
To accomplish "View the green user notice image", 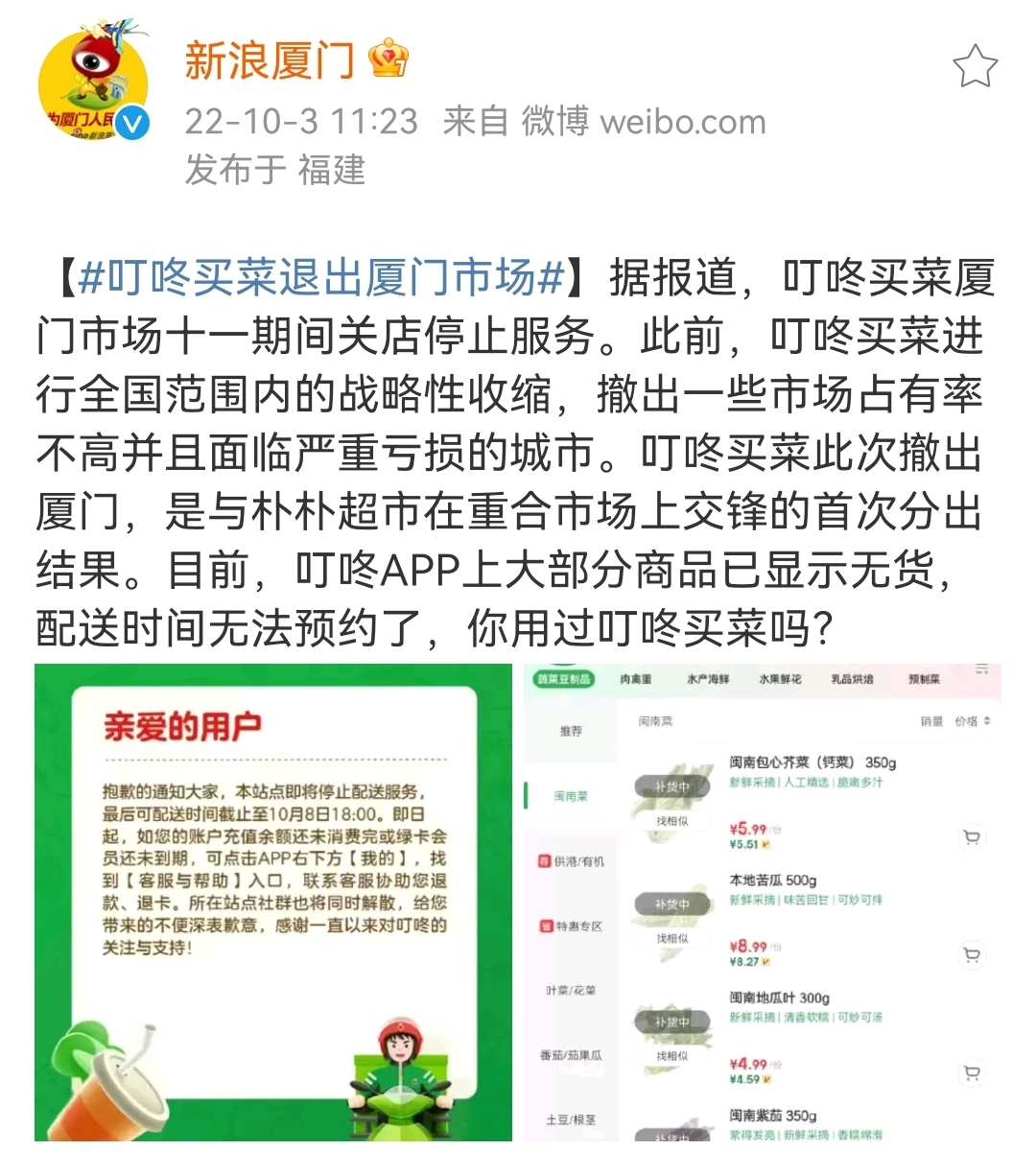I will click(273, 902).
